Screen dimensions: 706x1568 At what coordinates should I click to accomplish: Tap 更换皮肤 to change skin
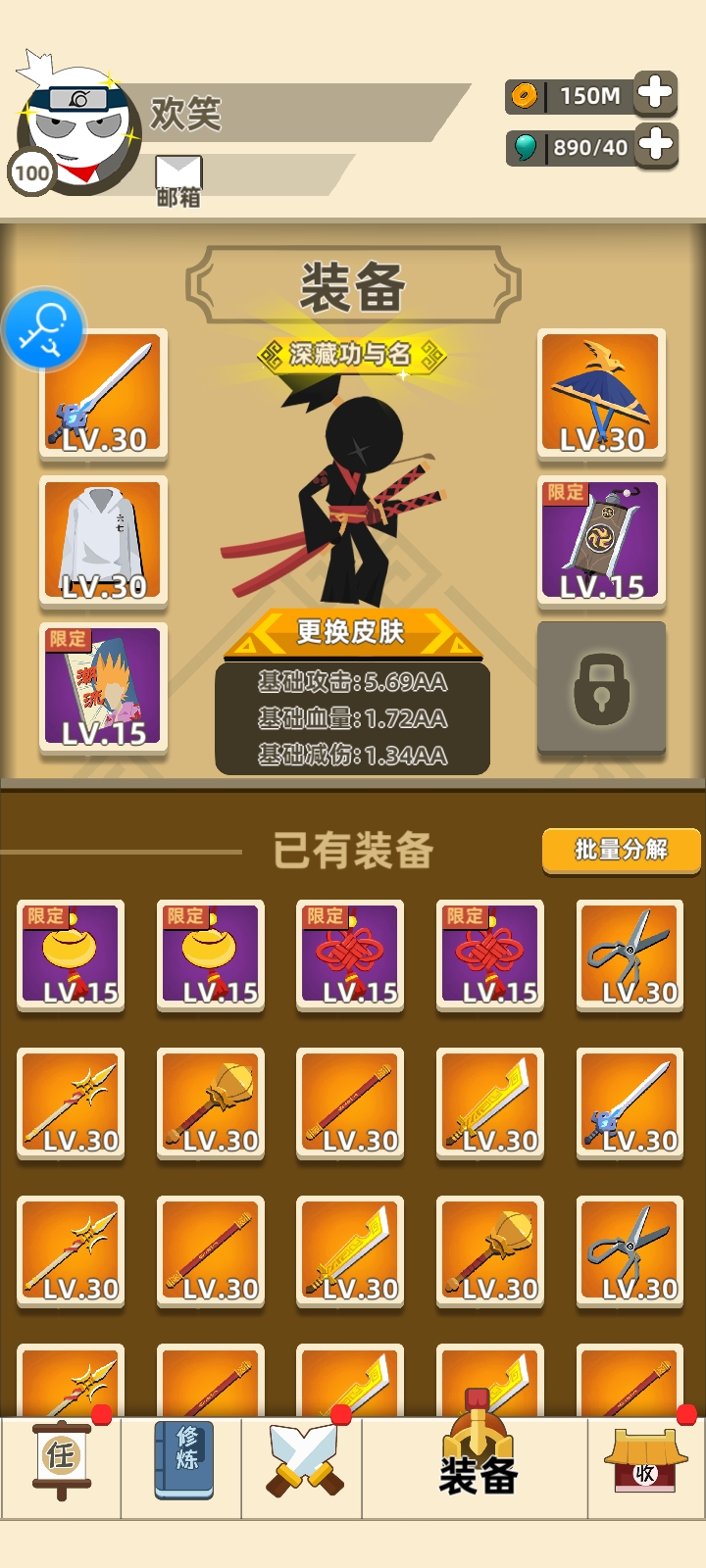(x=351, y=632)
